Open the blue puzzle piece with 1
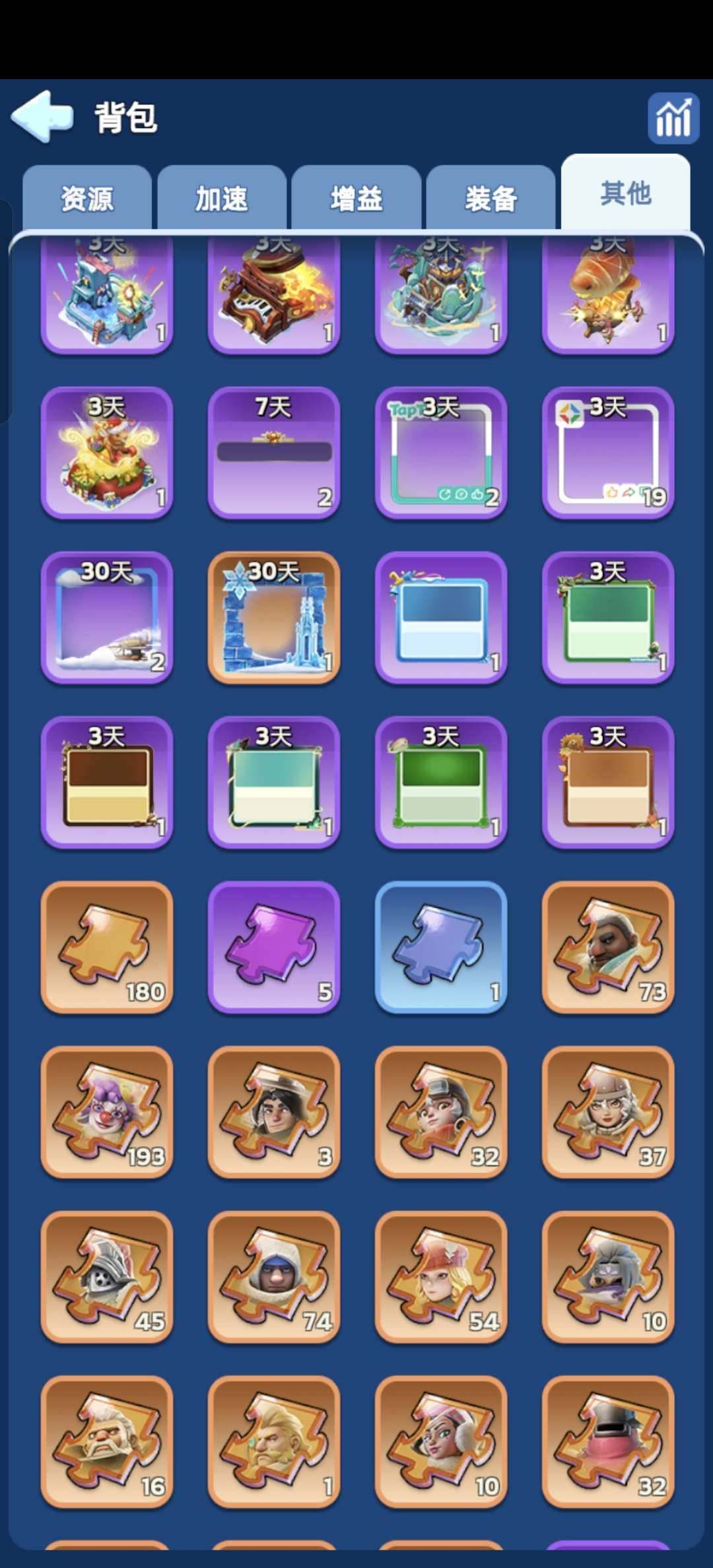 pos(441,947)
